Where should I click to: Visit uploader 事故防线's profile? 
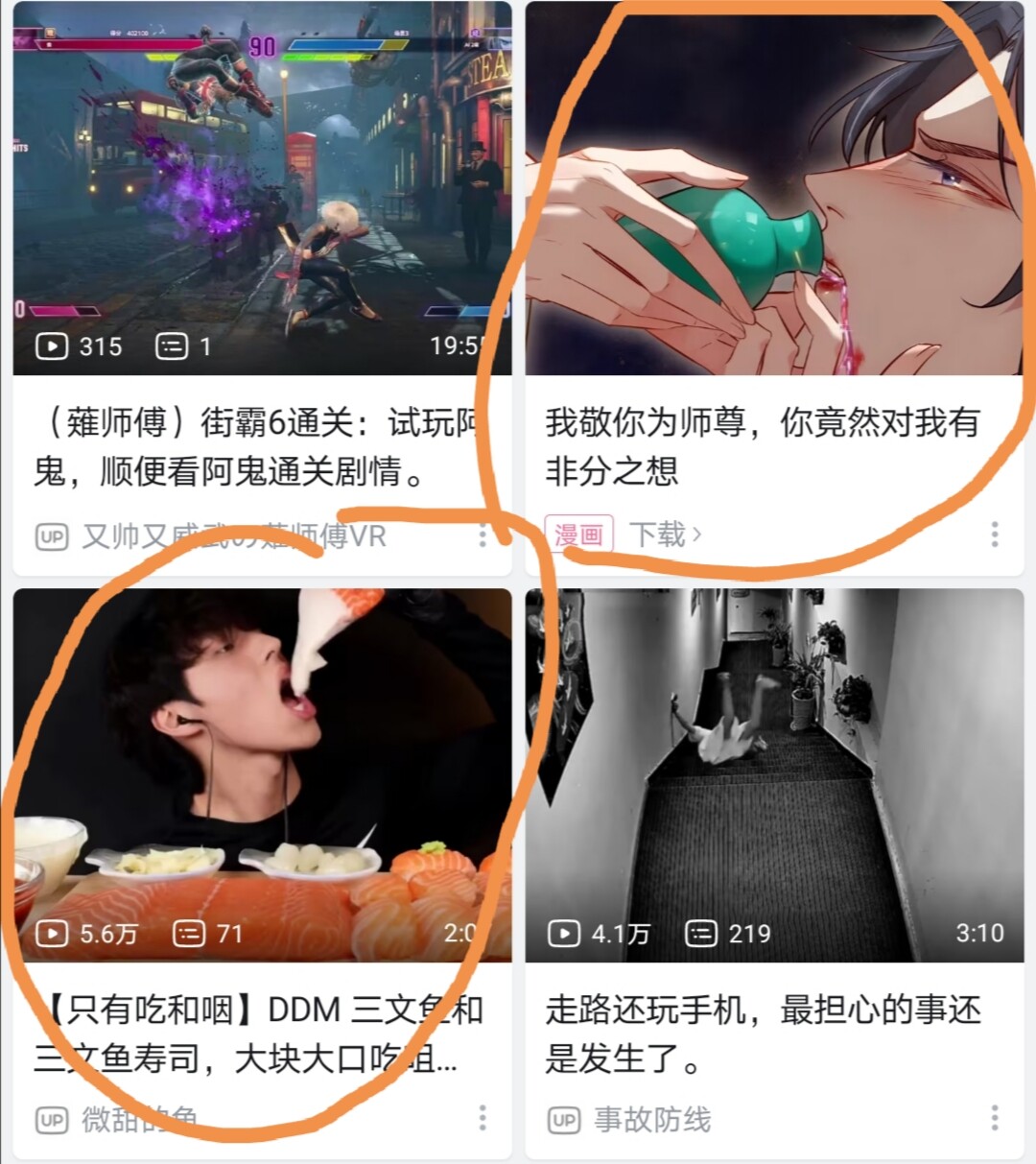pyautogui.click(x=652, y=1119)
